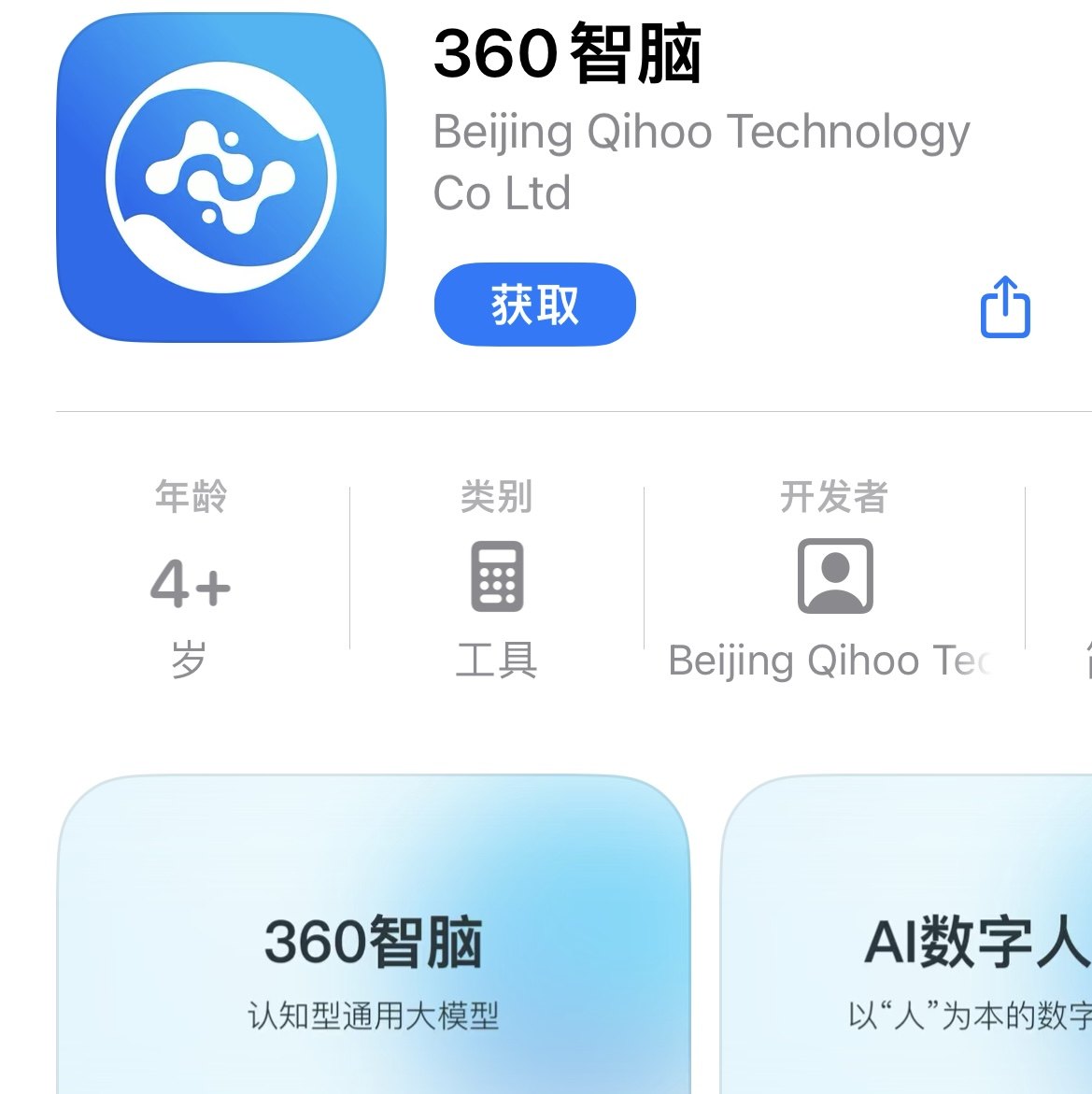1092x1094 pixels.
Task: Share the 360智脑 app page
Action: coord(1005,306)
